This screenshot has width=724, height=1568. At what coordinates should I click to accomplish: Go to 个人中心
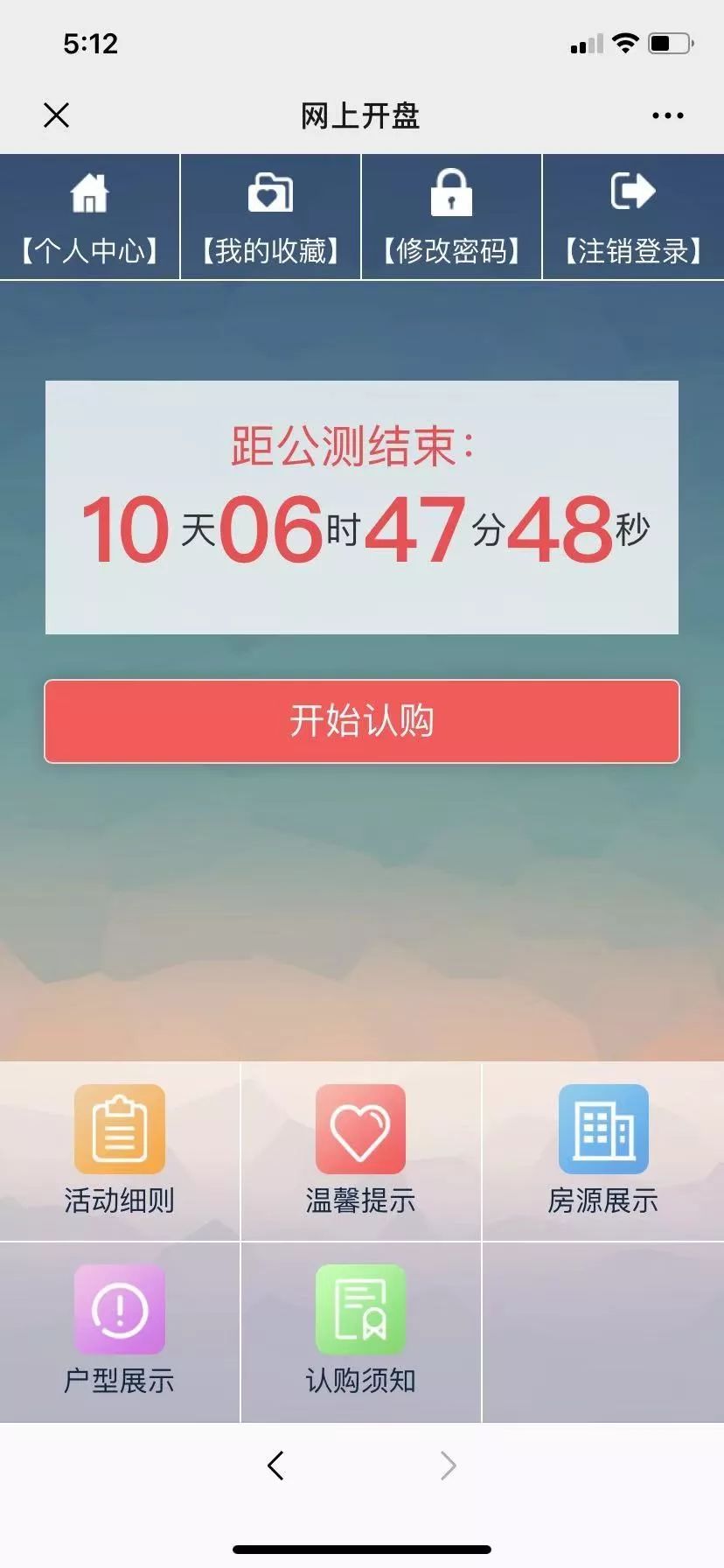[x=90, y=218]
